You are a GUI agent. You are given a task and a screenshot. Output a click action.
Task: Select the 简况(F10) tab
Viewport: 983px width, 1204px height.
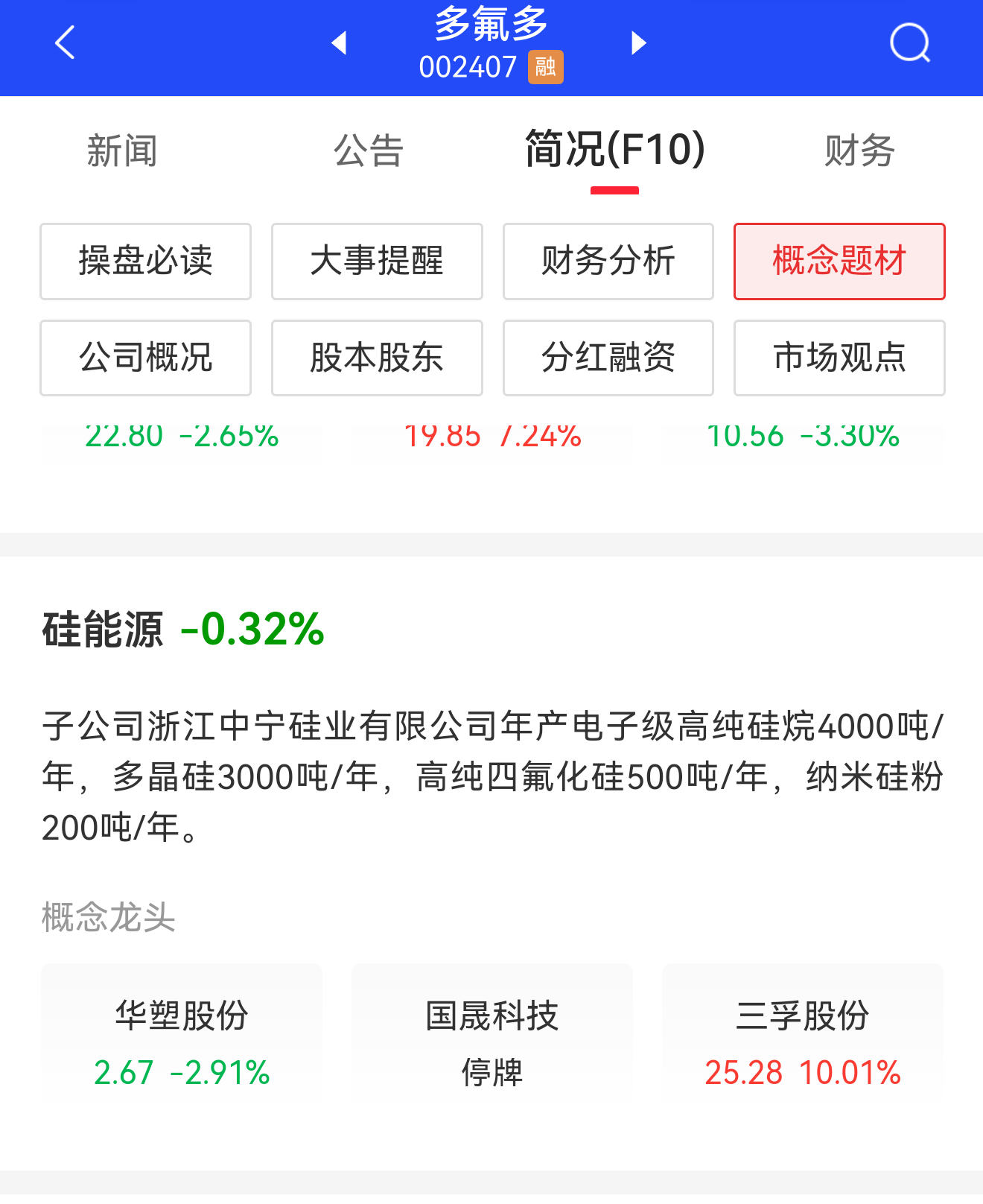[614, 150]
